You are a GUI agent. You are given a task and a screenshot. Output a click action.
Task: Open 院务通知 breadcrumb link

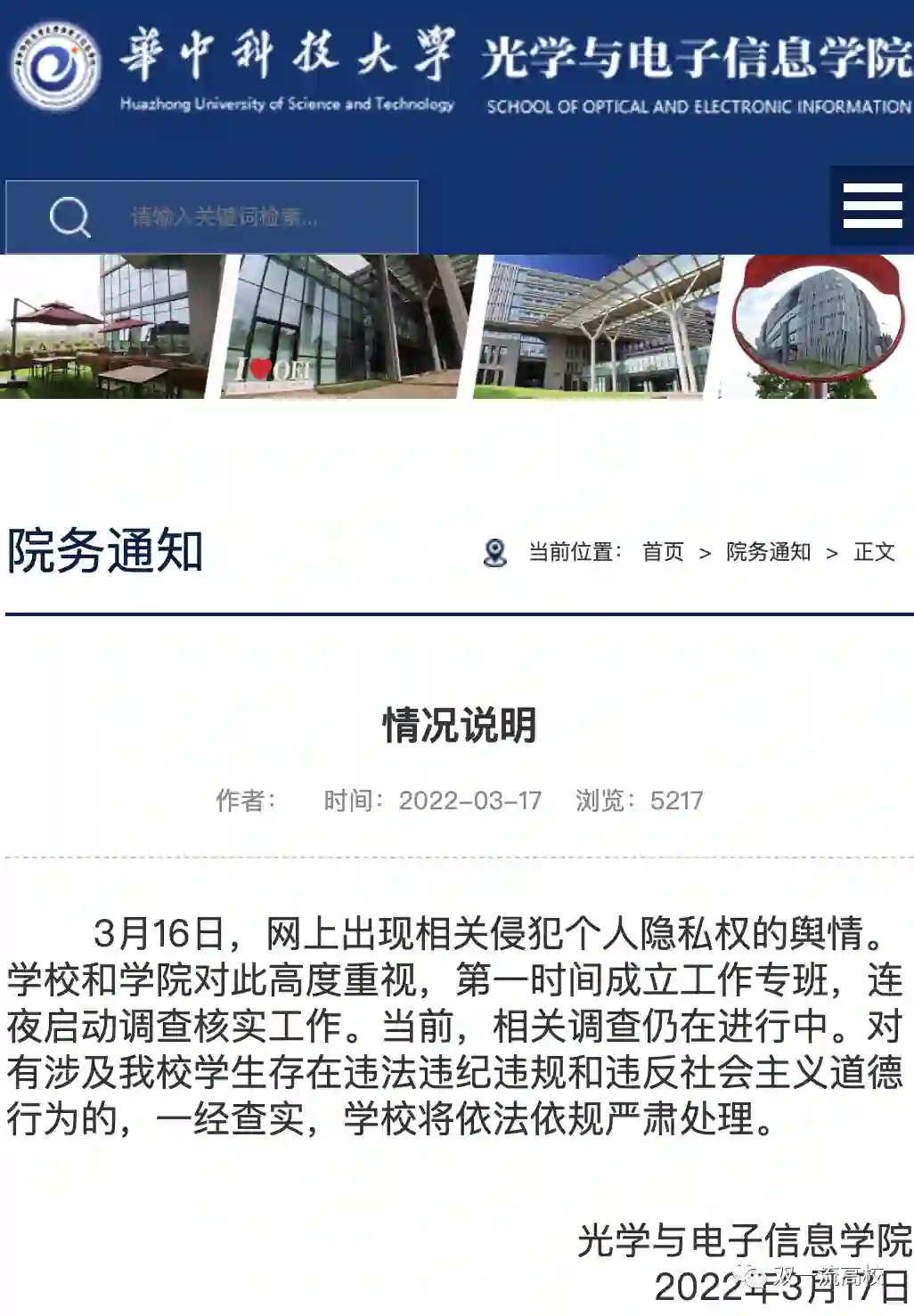(768, 552)
